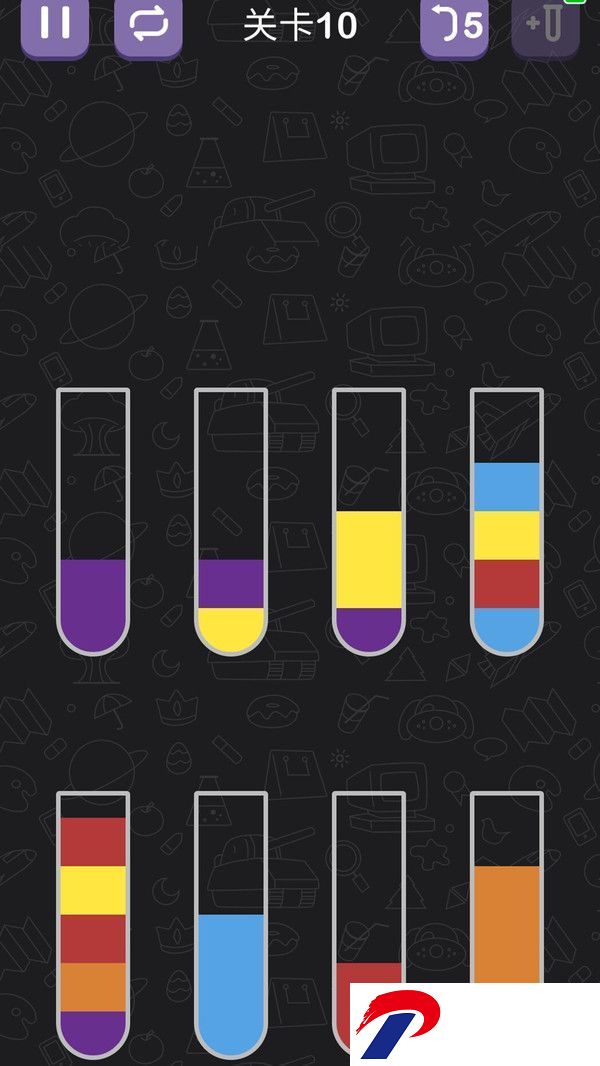
Task: Select the tube with red on top, purple bottom
Action: coord(93,925)
